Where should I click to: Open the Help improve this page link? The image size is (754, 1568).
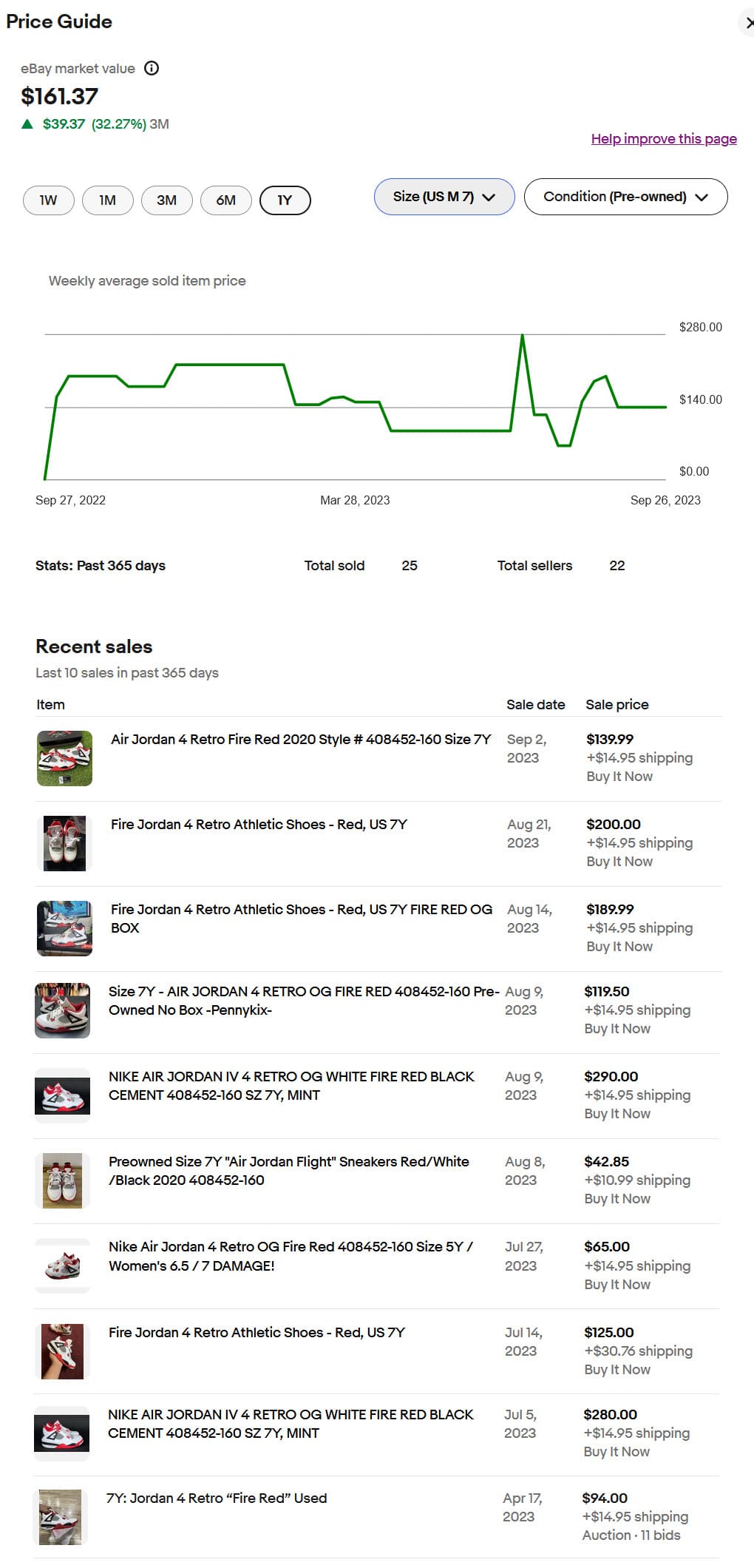[663, 138]
